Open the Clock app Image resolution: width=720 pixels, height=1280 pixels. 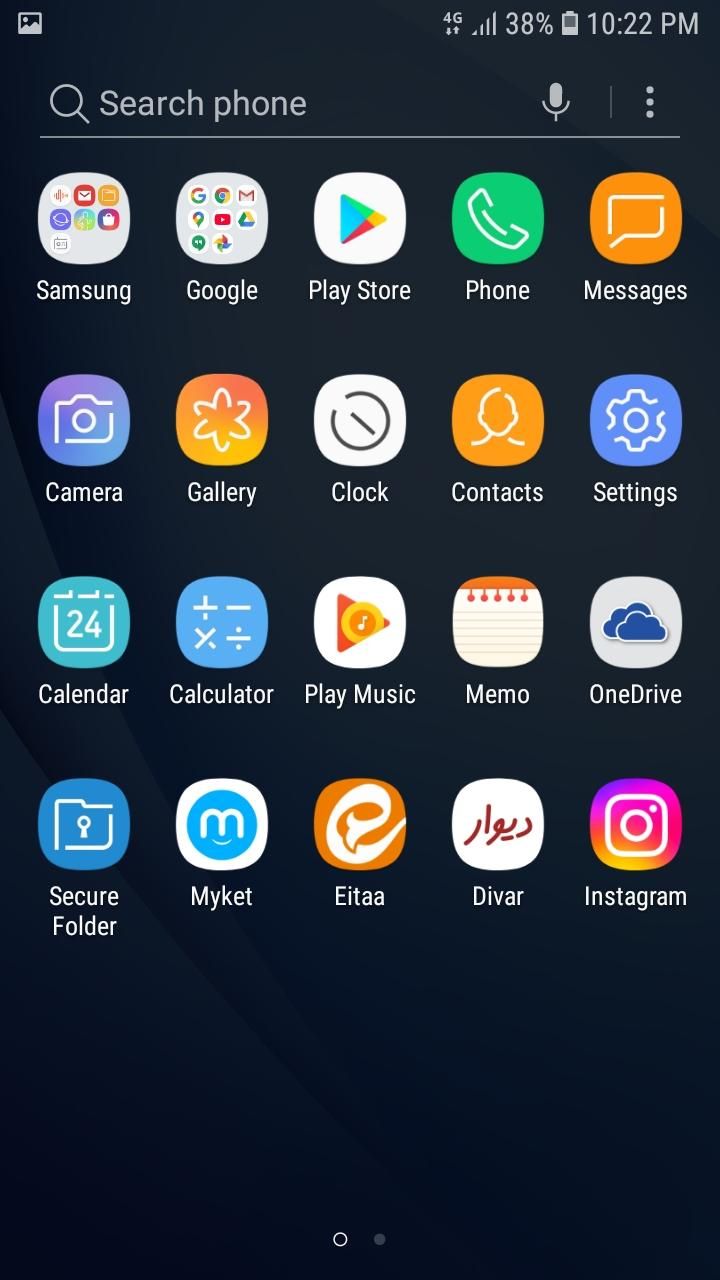pos(360,421)
